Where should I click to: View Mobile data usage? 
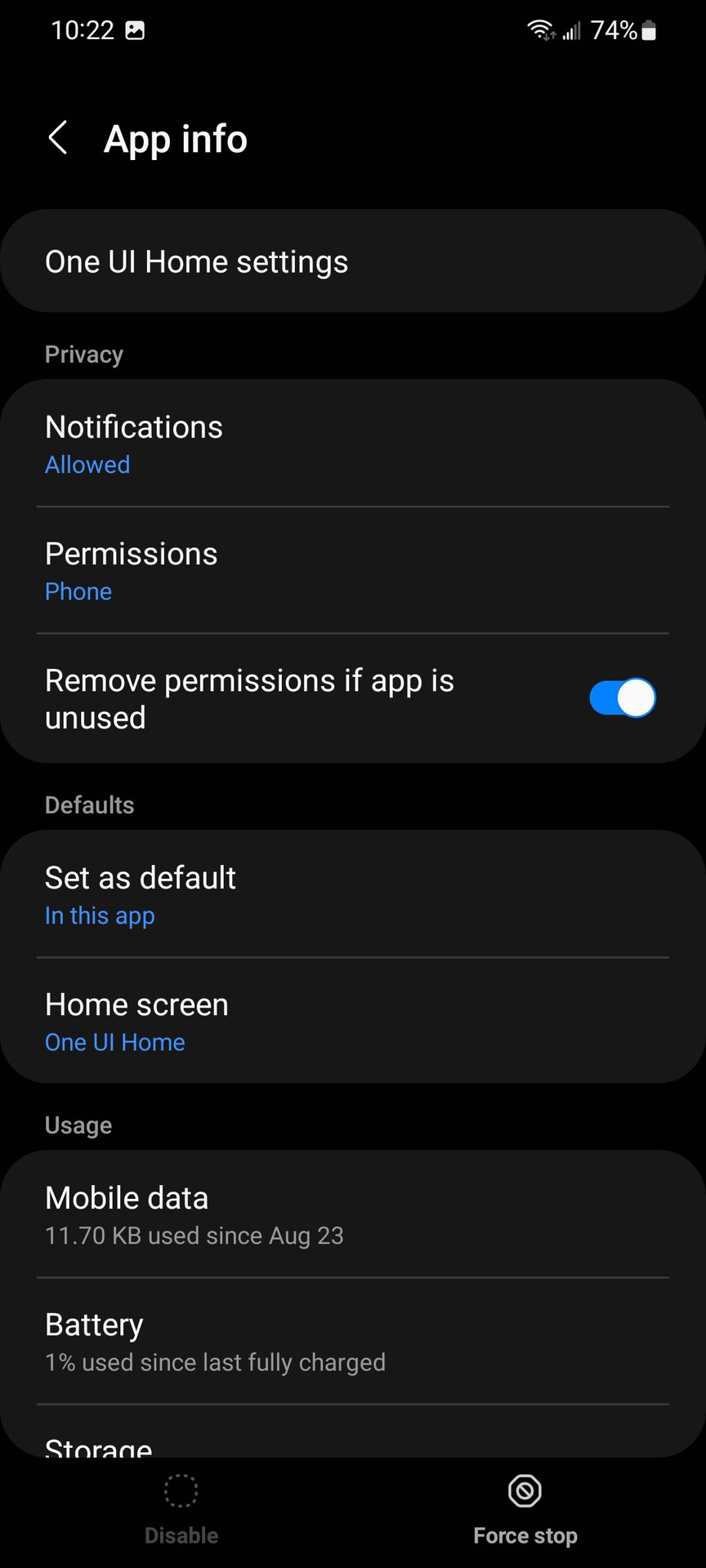pyautogui.click(x=353, y=1214)
